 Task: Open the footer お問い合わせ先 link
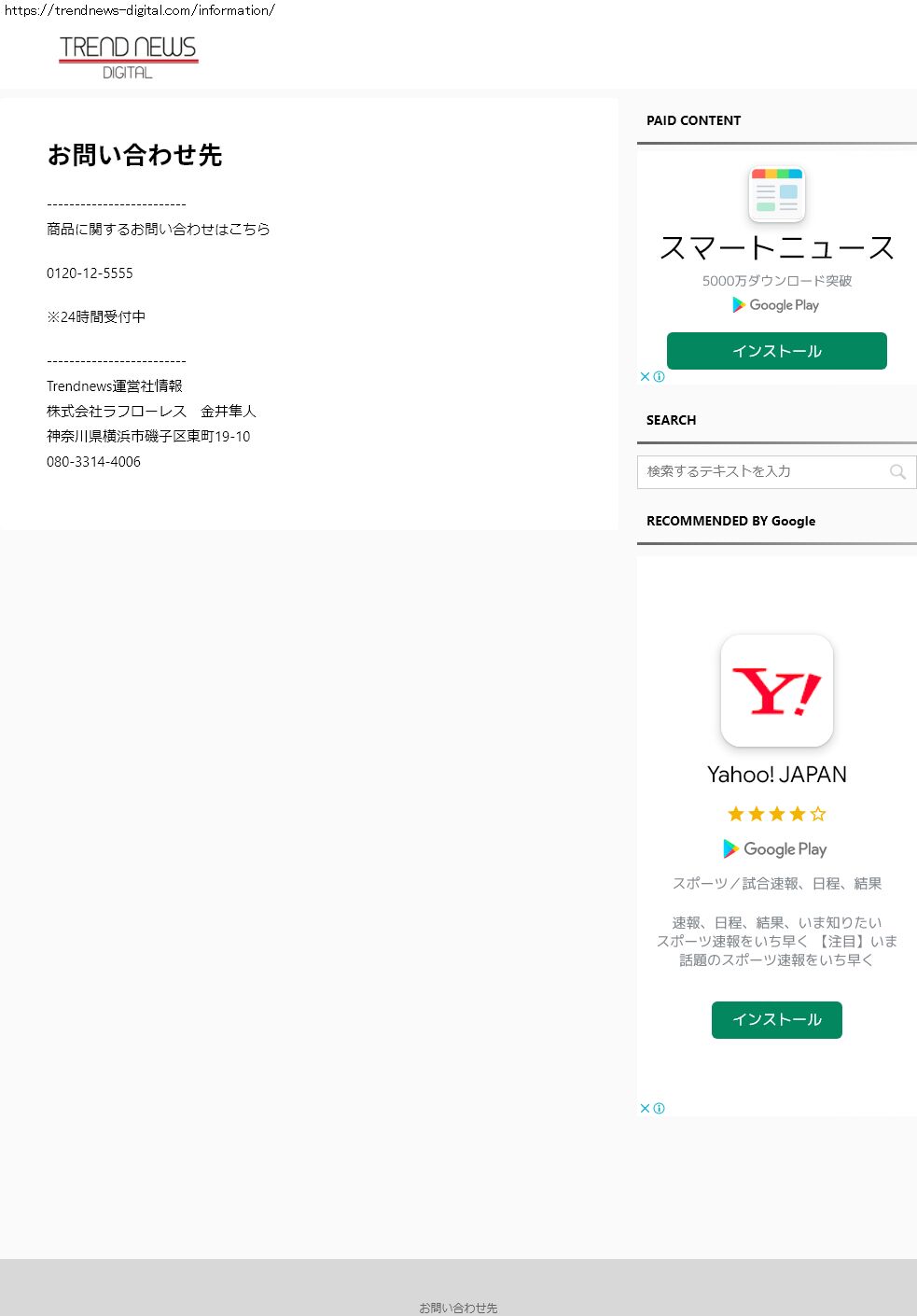(x=458, y=1308)
